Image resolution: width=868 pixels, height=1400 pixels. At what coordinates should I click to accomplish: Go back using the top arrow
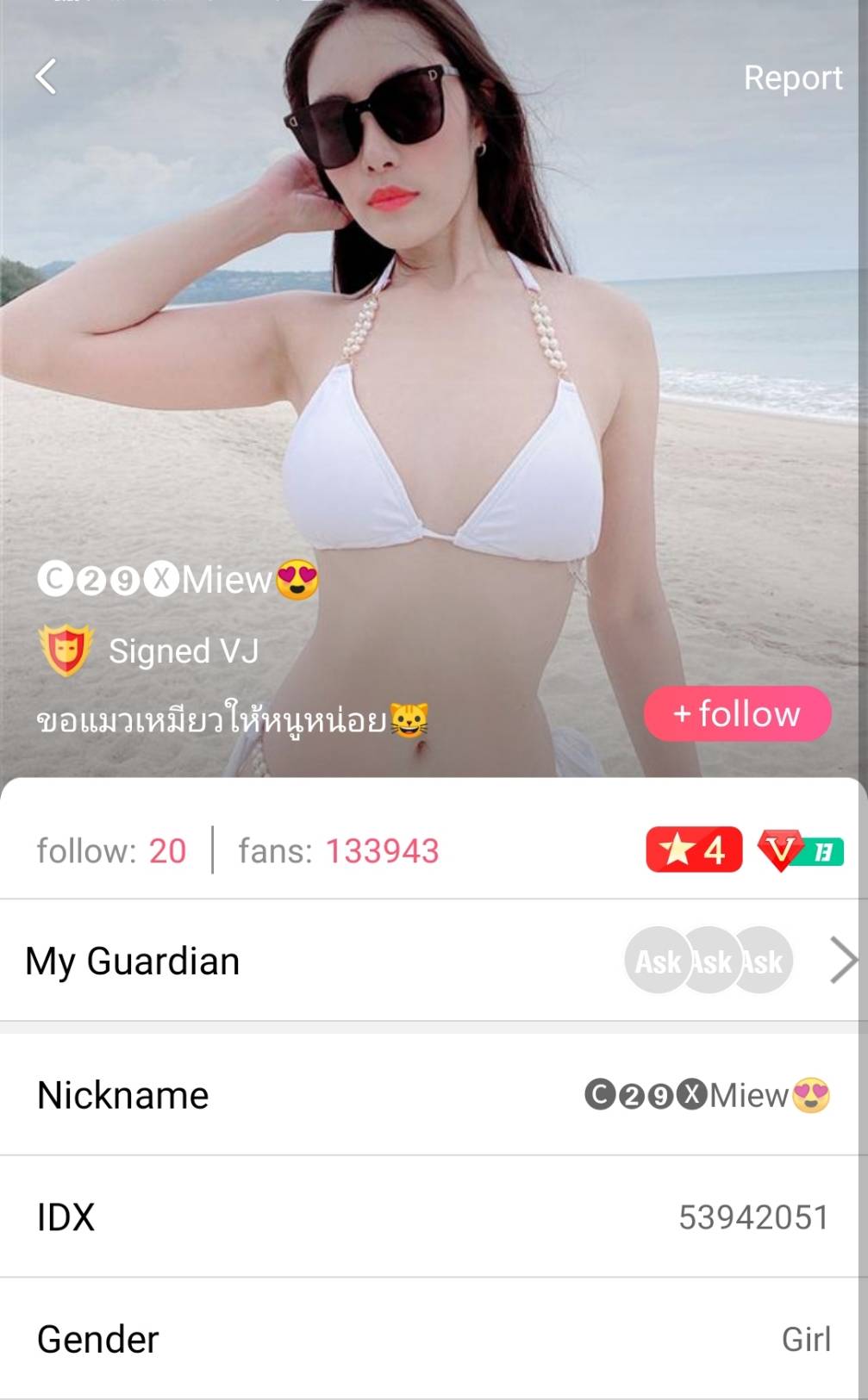click(47, 77)
